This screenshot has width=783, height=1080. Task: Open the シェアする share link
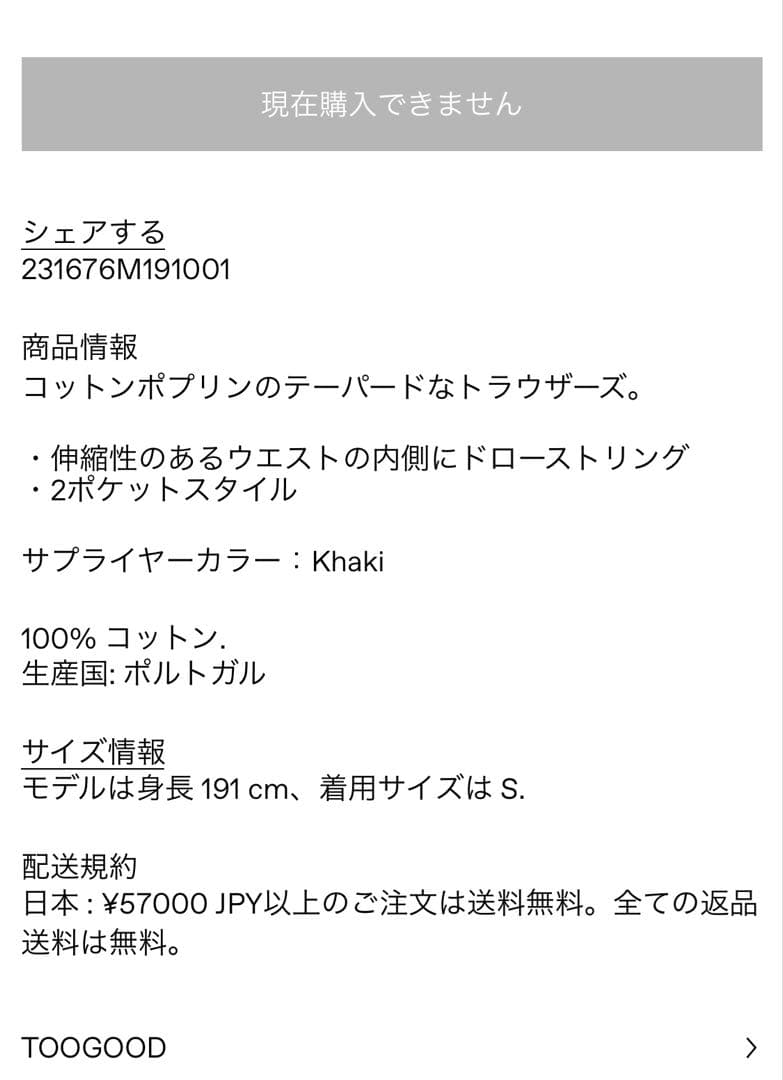point(93,233)
